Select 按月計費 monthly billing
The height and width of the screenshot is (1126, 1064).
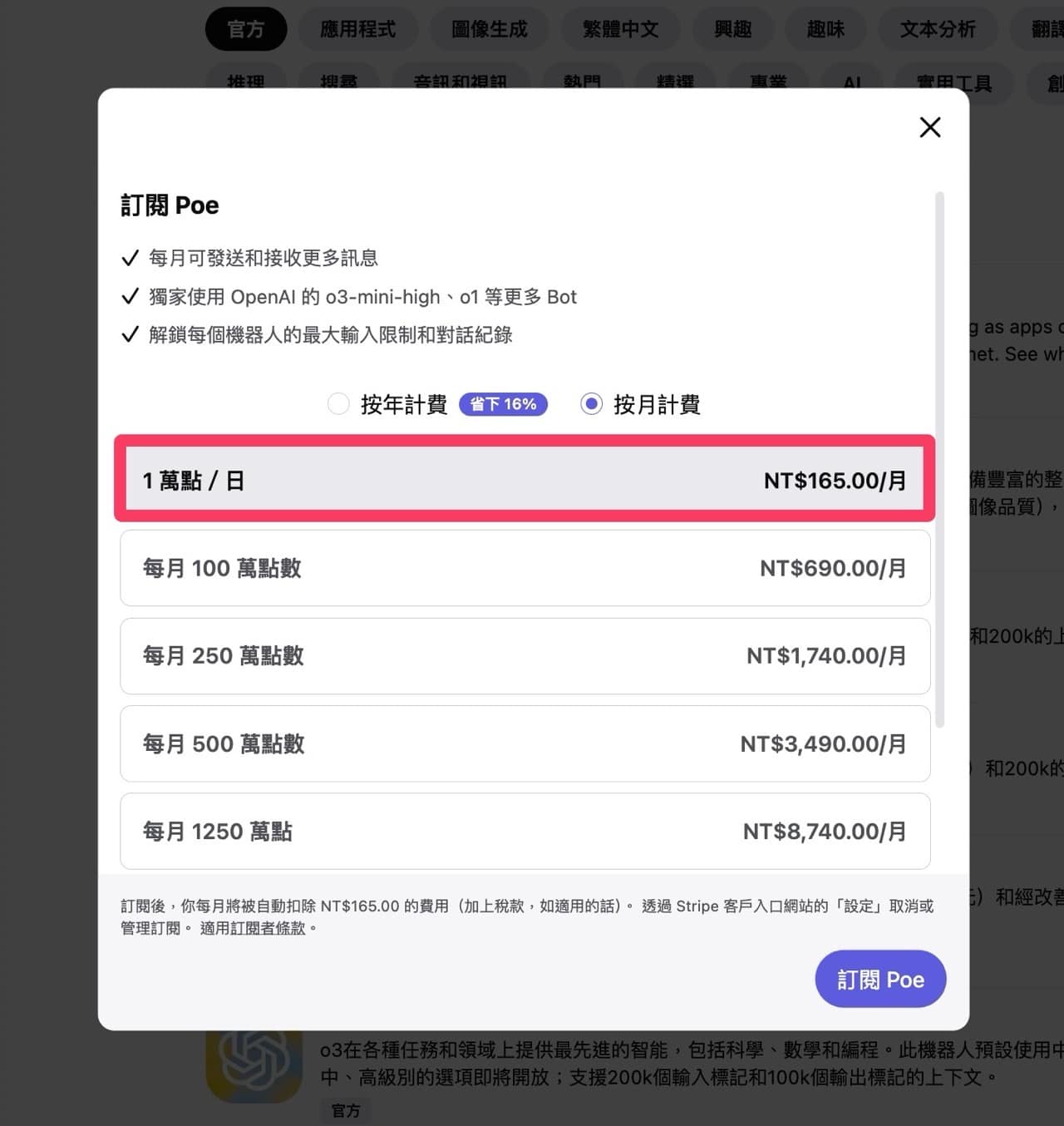click(x=591, y=404)
